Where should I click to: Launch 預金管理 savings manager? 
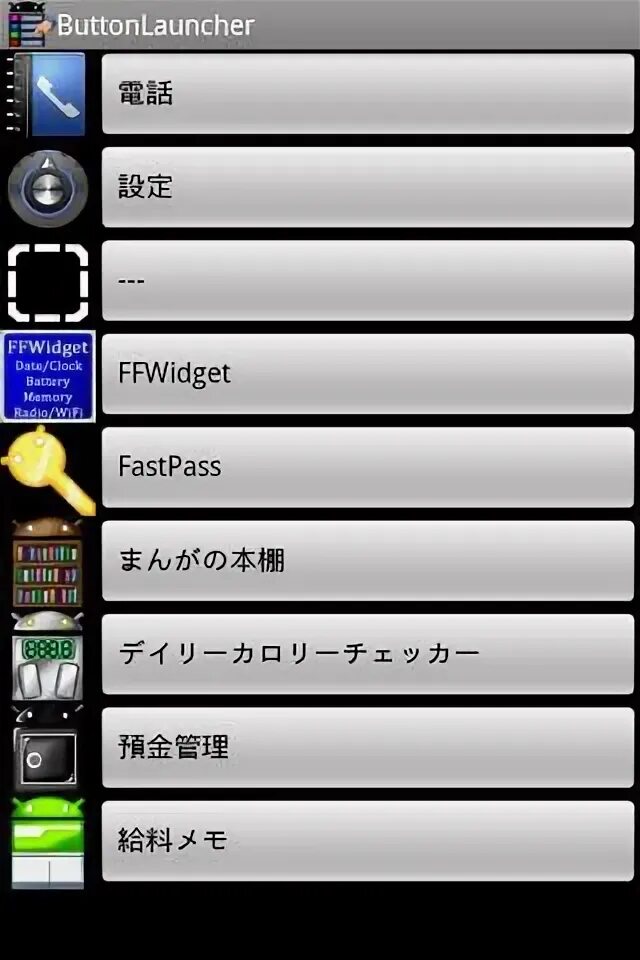(367, 747)
